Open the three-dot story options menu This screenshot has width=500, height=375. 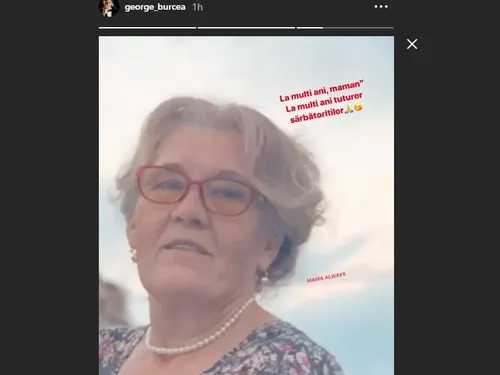click(381, 7)
